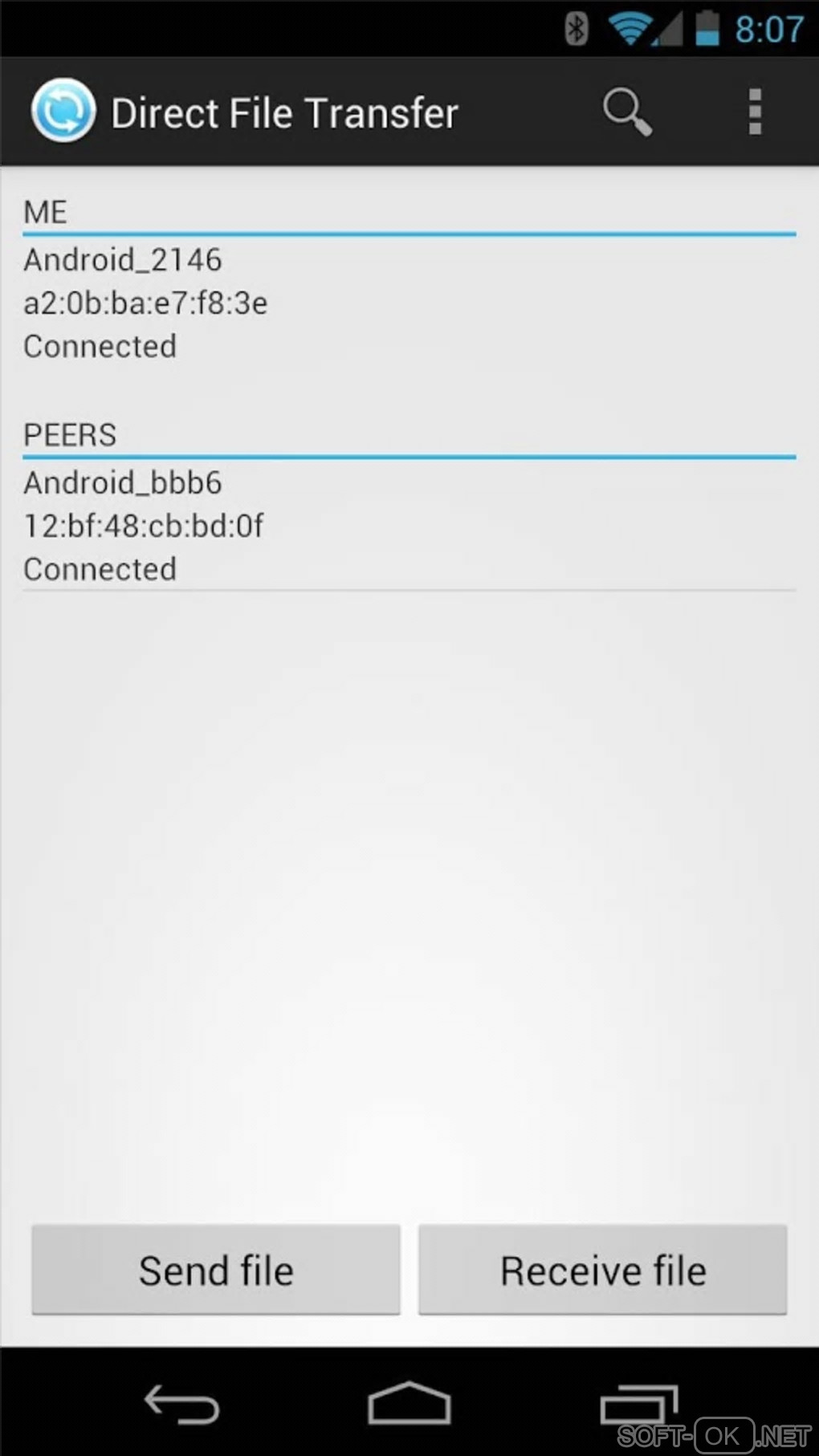The height and width of the screenshot is (1456, 819).
Task: Open the recent apps screen
Action: pyautogui.click(x=638, y=1405)
